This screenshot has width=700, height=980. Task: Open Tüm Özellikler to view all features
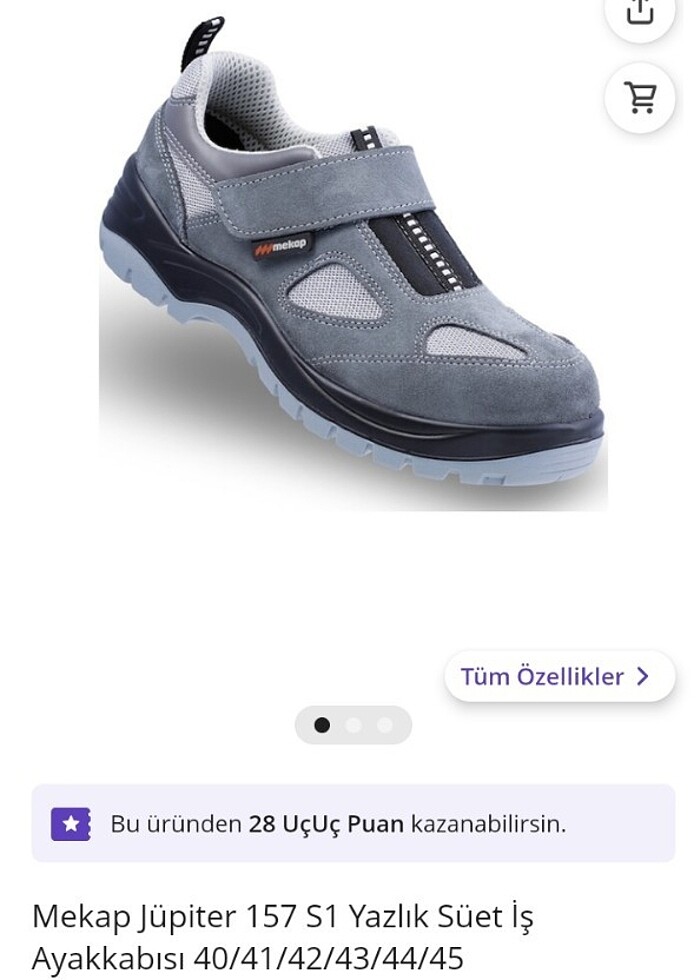[558, 676]
